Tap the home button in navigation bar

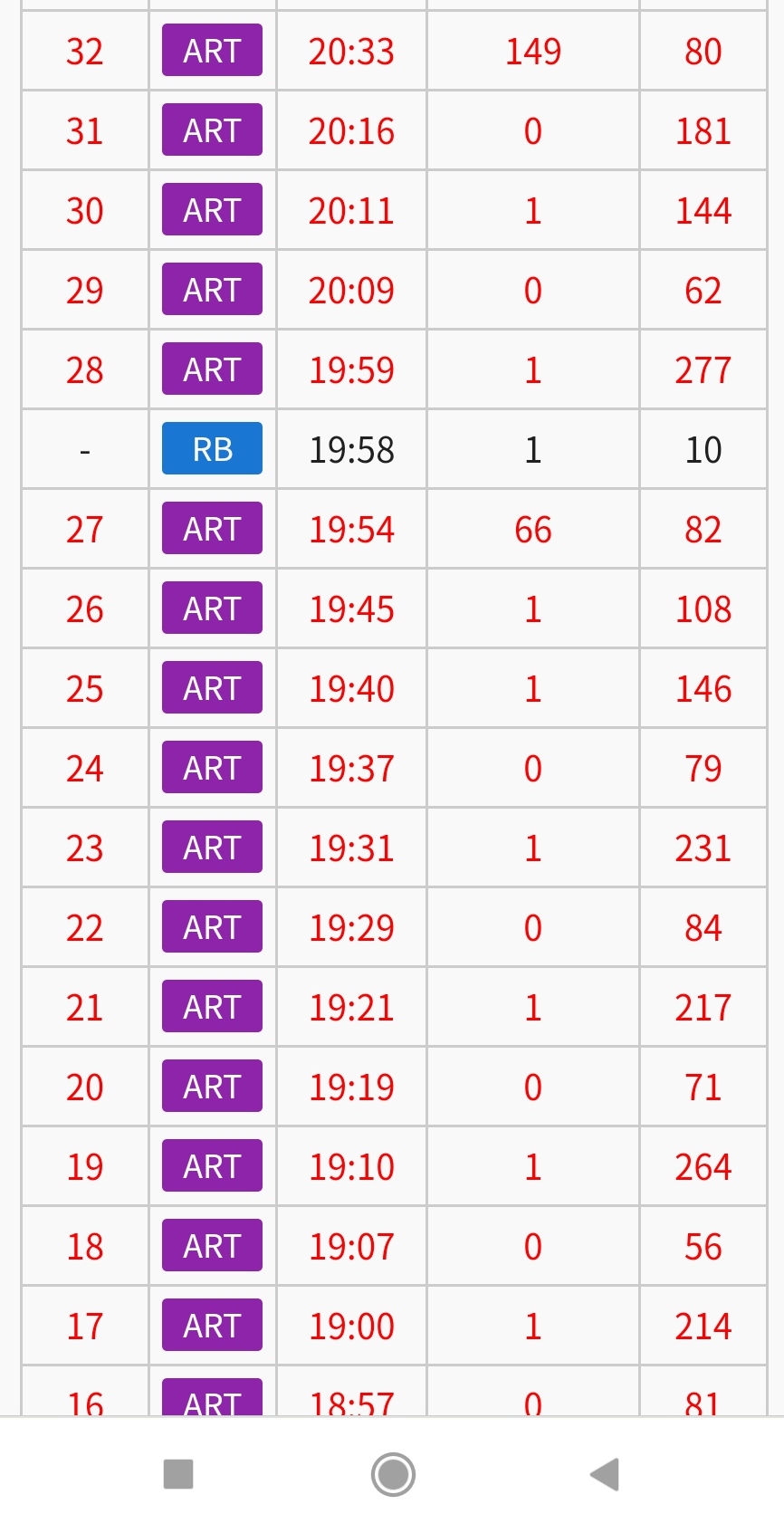pyautogui.click(x=393, y=1474)
